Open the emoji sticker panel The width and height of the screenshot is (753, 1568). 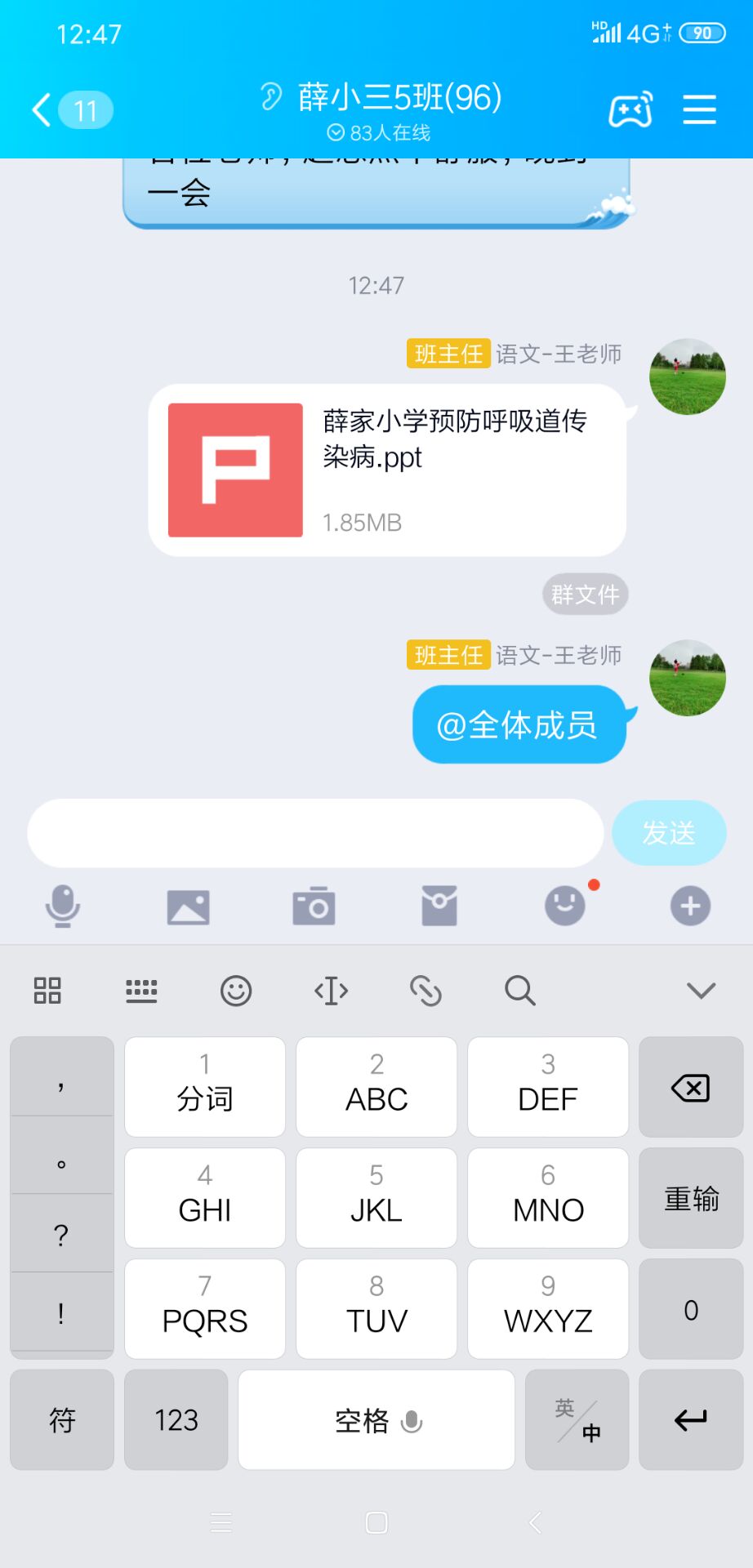(x=565, y=906)
